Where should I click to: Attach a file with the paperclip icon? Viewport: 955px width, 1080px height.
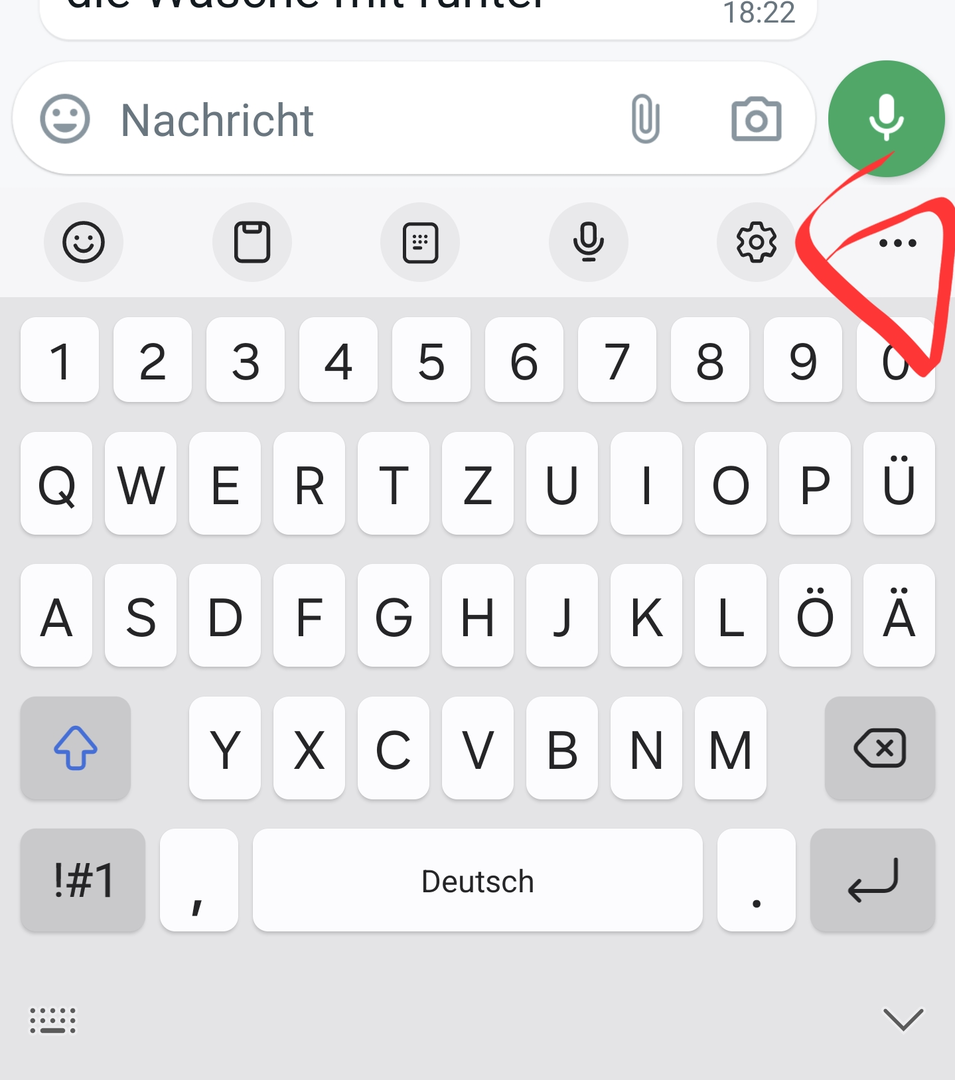[x=646, y=120]
